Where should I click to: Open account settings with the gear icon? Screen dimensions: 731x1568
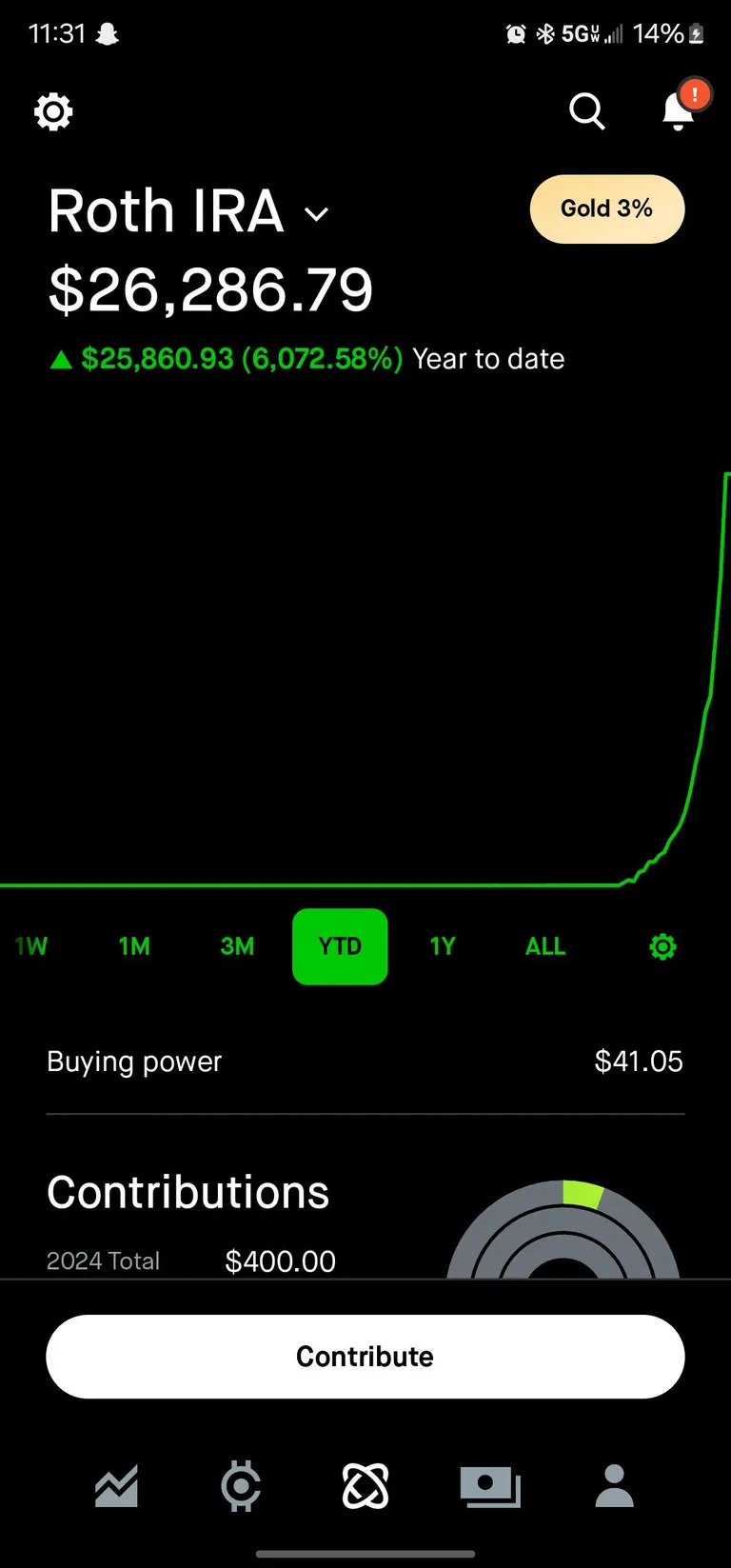(x=53, y=111)
